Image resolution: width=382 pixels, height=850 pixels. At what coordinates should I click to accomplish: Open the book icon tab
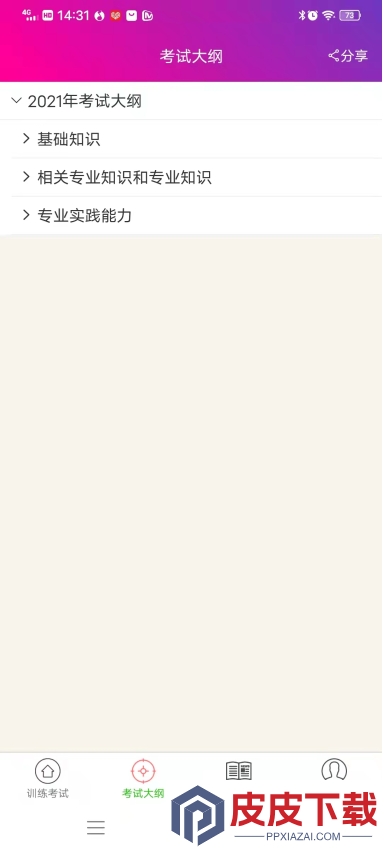239,771
